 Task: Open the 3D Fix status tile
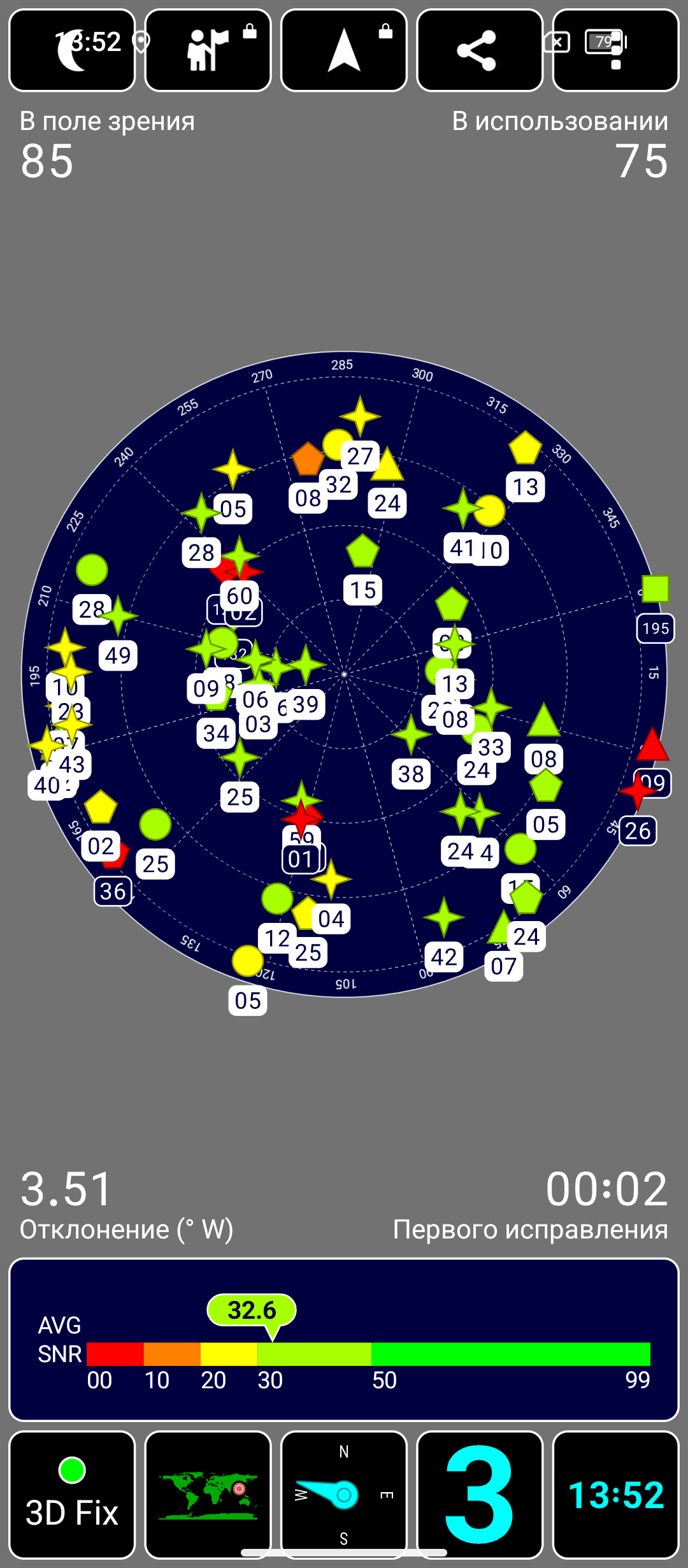[x=72, y=1494]
